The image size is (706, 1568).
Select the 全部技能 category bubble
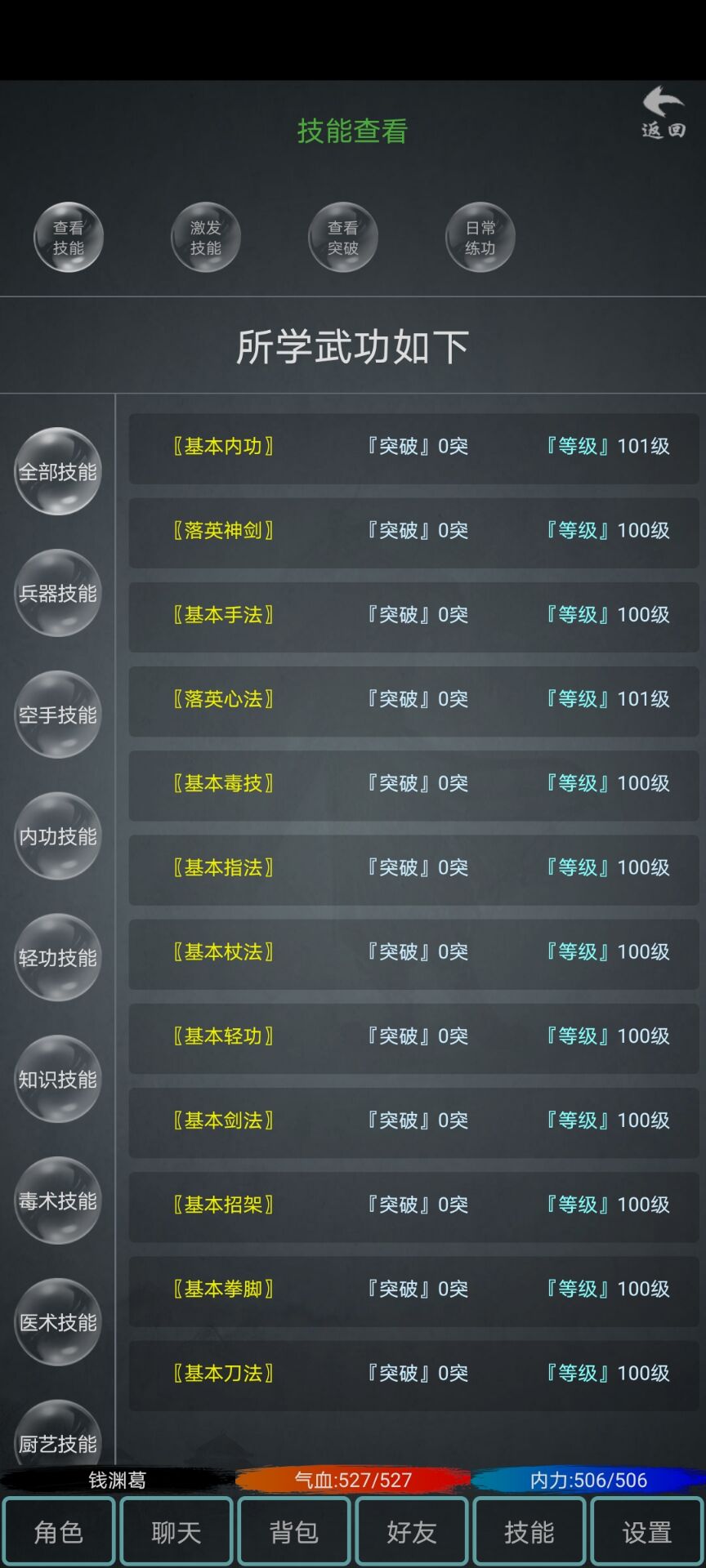(57, 472)
